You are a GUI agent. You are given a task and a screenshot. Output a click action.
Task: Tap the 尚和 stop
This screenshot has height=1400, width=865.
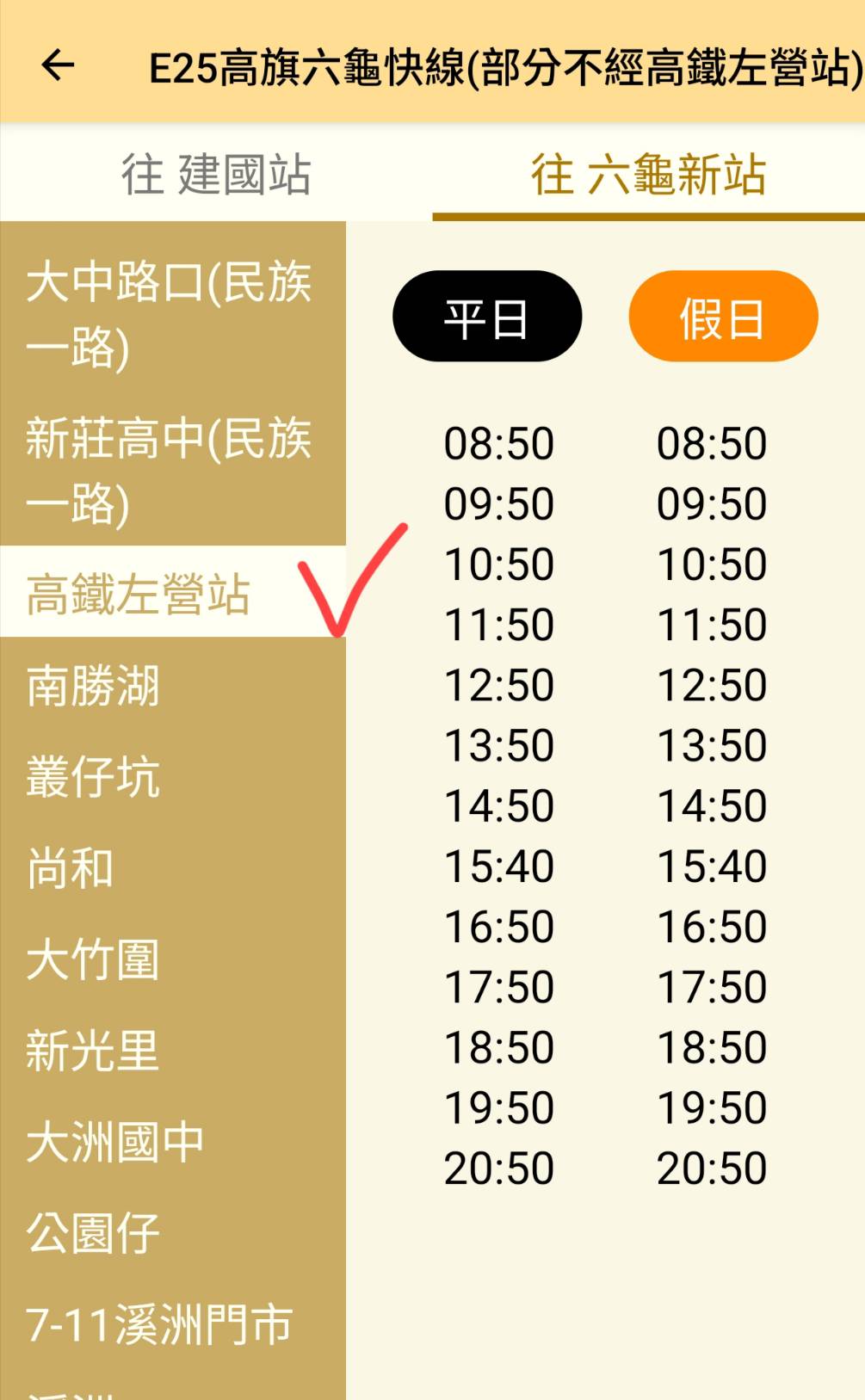pos(173,867)
